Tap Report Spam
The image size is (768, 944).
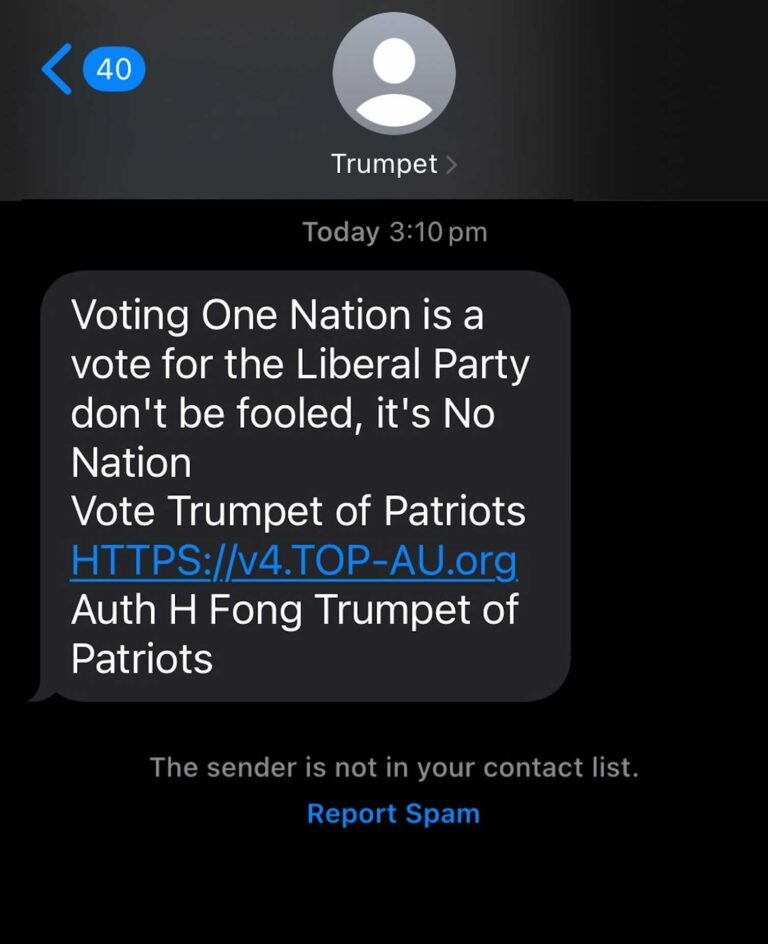click(x=393, y=814)
